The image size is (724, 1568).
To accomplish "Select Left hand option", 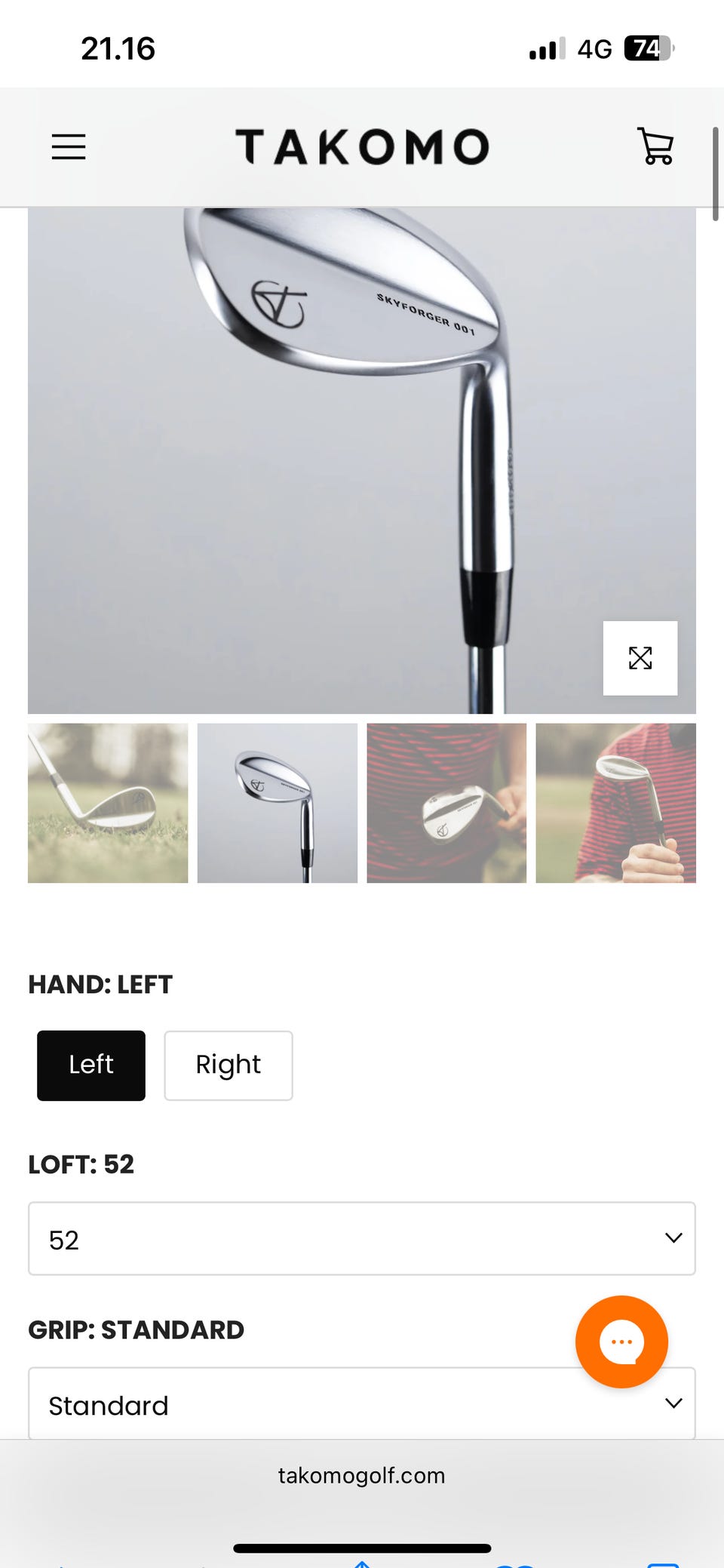I will (91, 1065).
